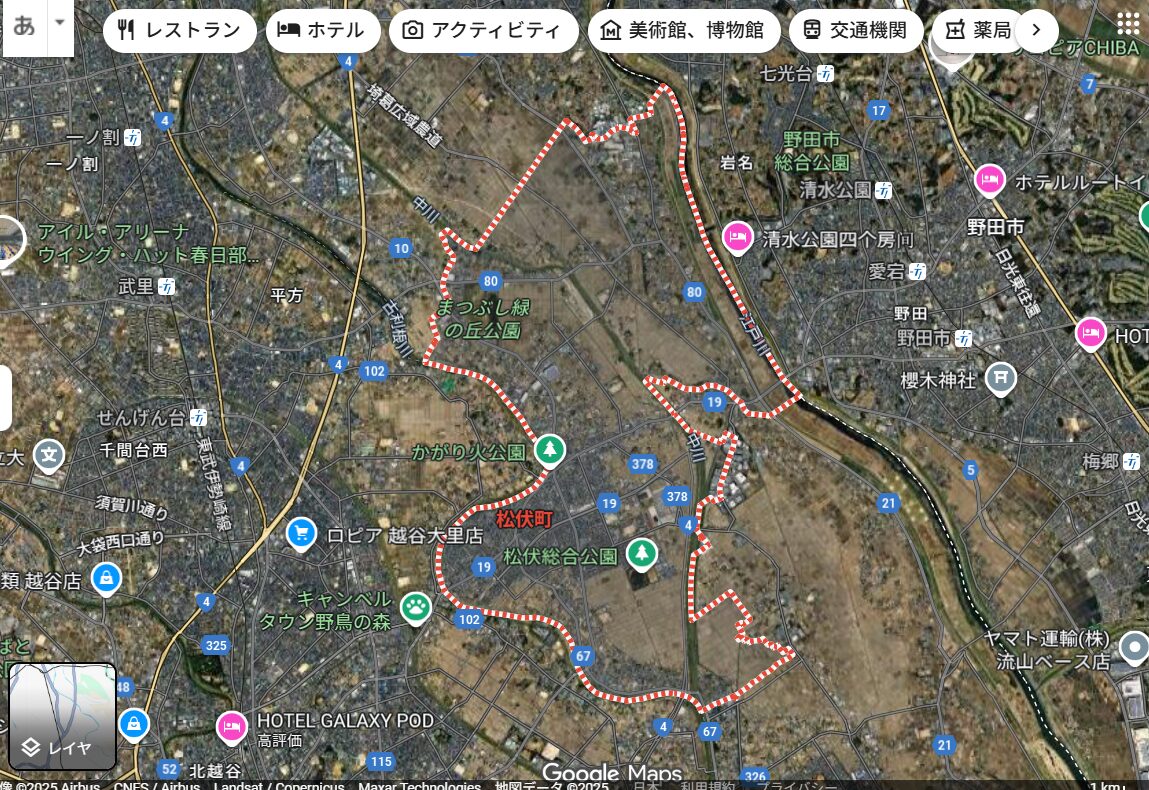Viewport: 1149px width, 790px height.
Task: View 清水公園四个房间 hotel pin
Action: point(738,238)
